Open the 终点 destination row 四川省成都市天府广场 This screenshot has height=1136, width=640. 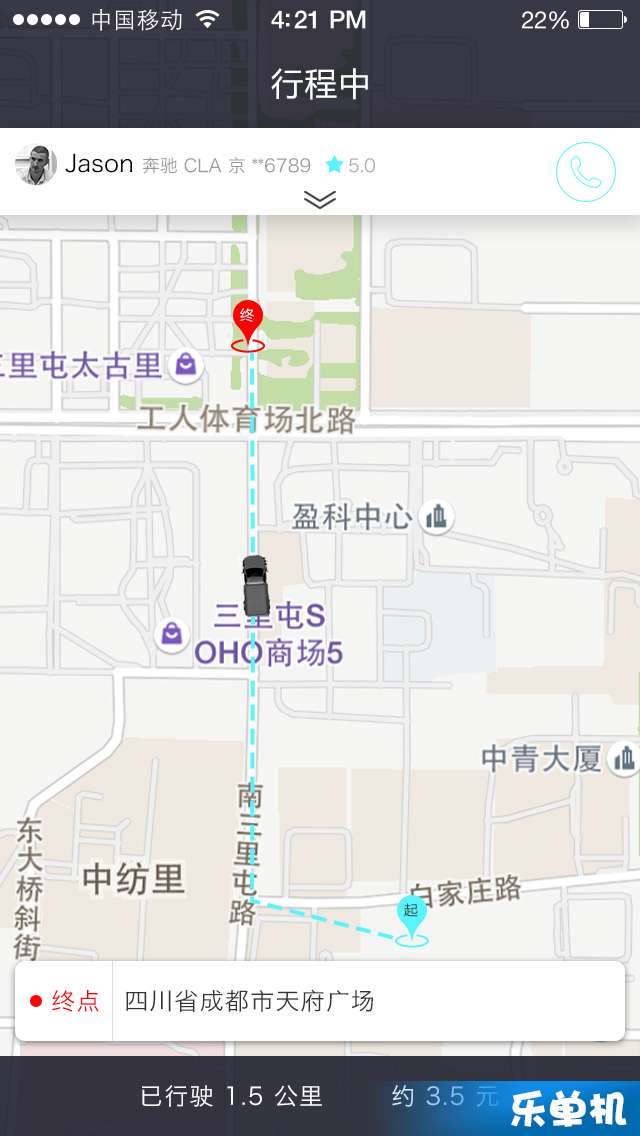pos(320,1001)
